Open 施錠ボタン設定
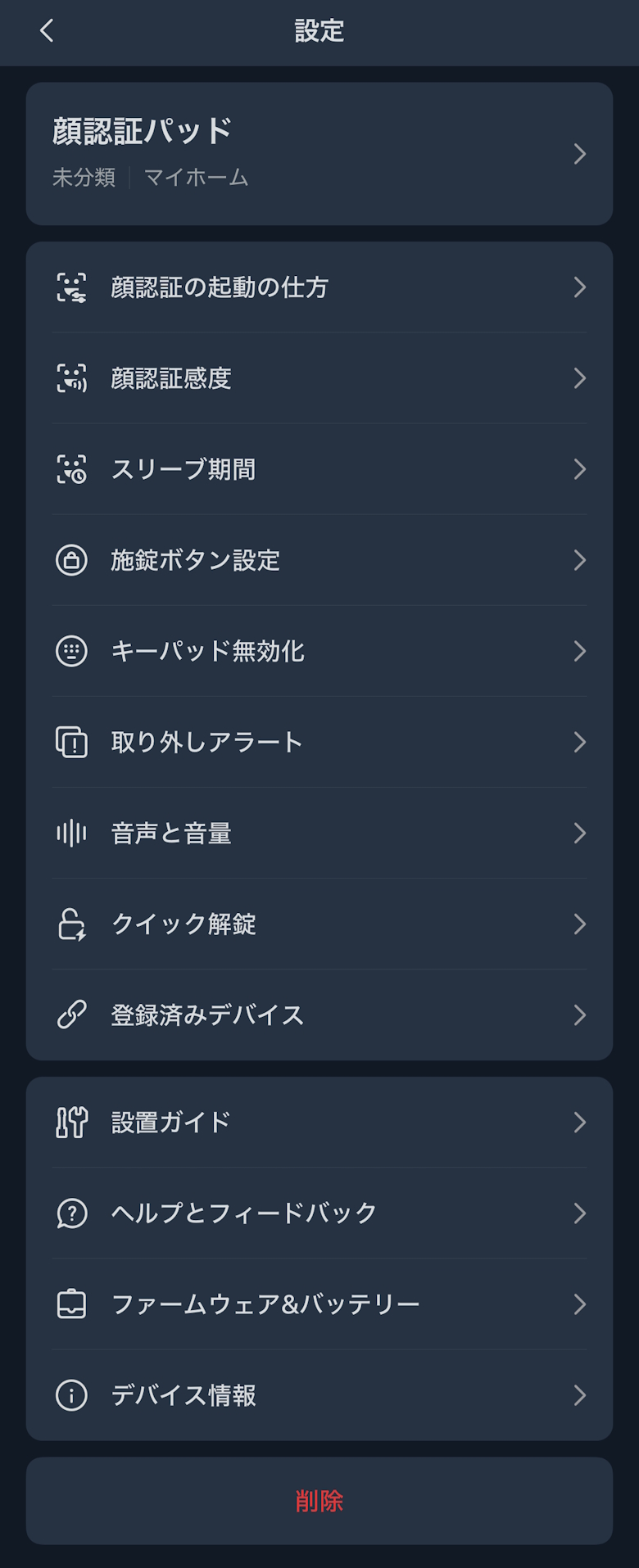This screenshot has width=639, height=1568. (x=319, y=560)
